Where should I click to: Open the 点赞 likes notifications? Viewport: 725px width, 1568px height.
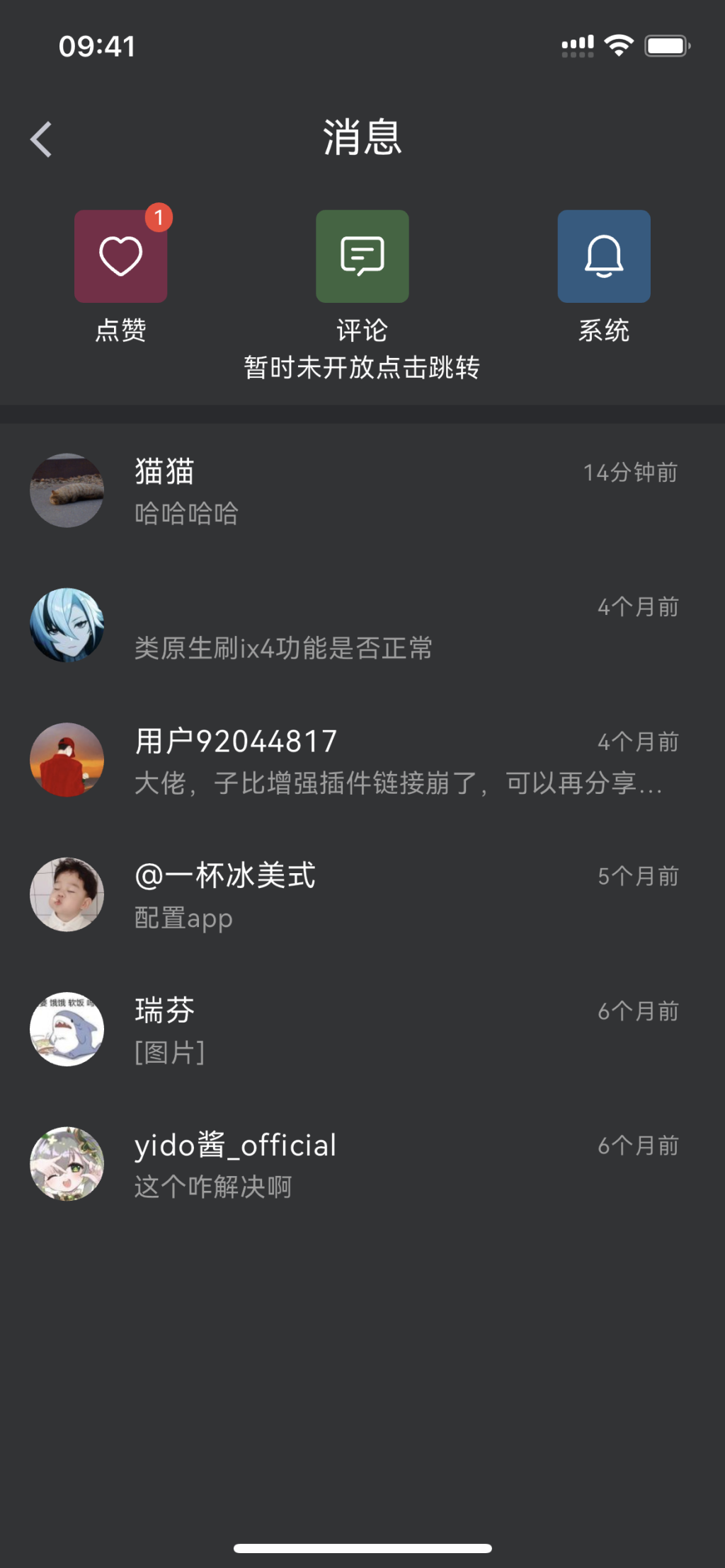click(121, 256)
